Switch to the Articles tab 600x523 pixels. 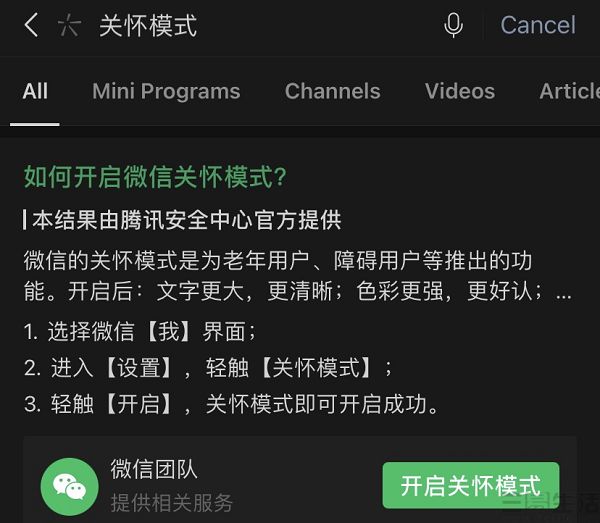pyautogui.click(x=569, y=91)
